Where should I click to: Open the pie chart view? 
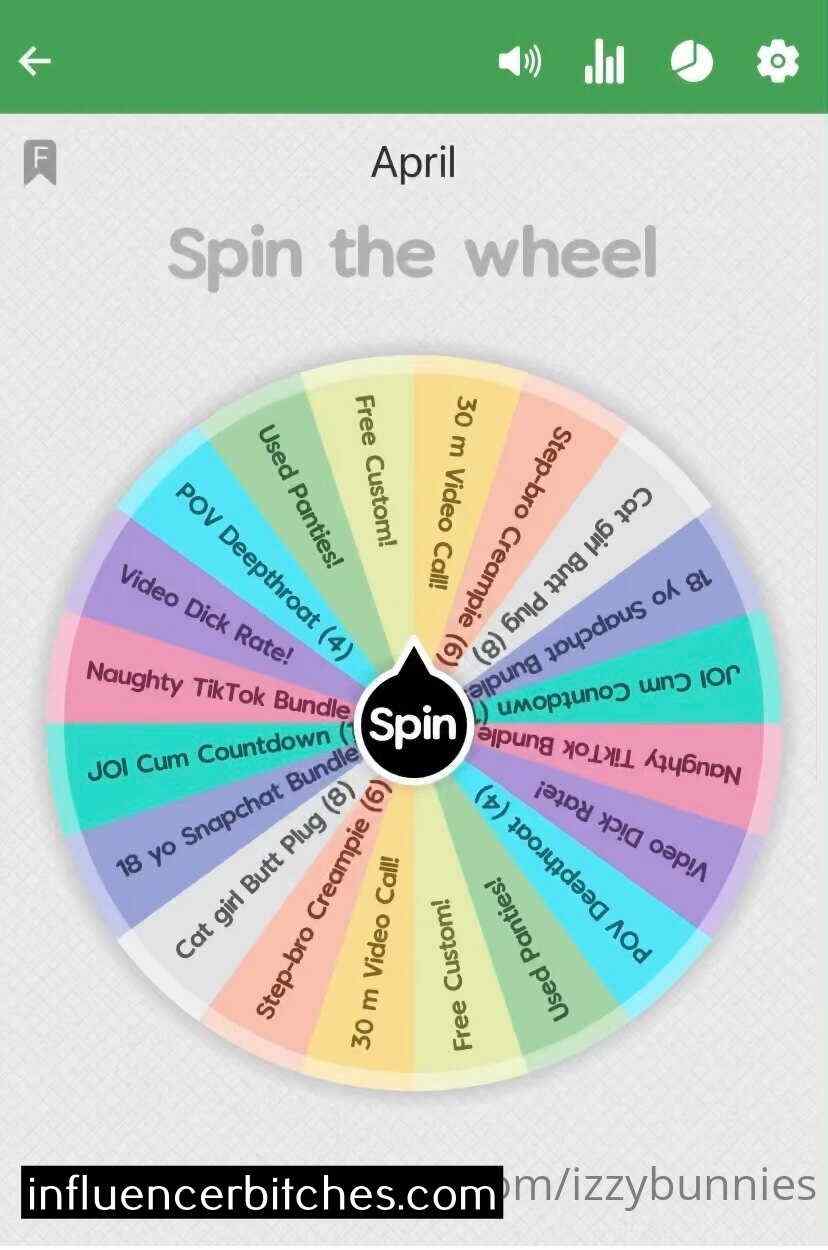691,62
